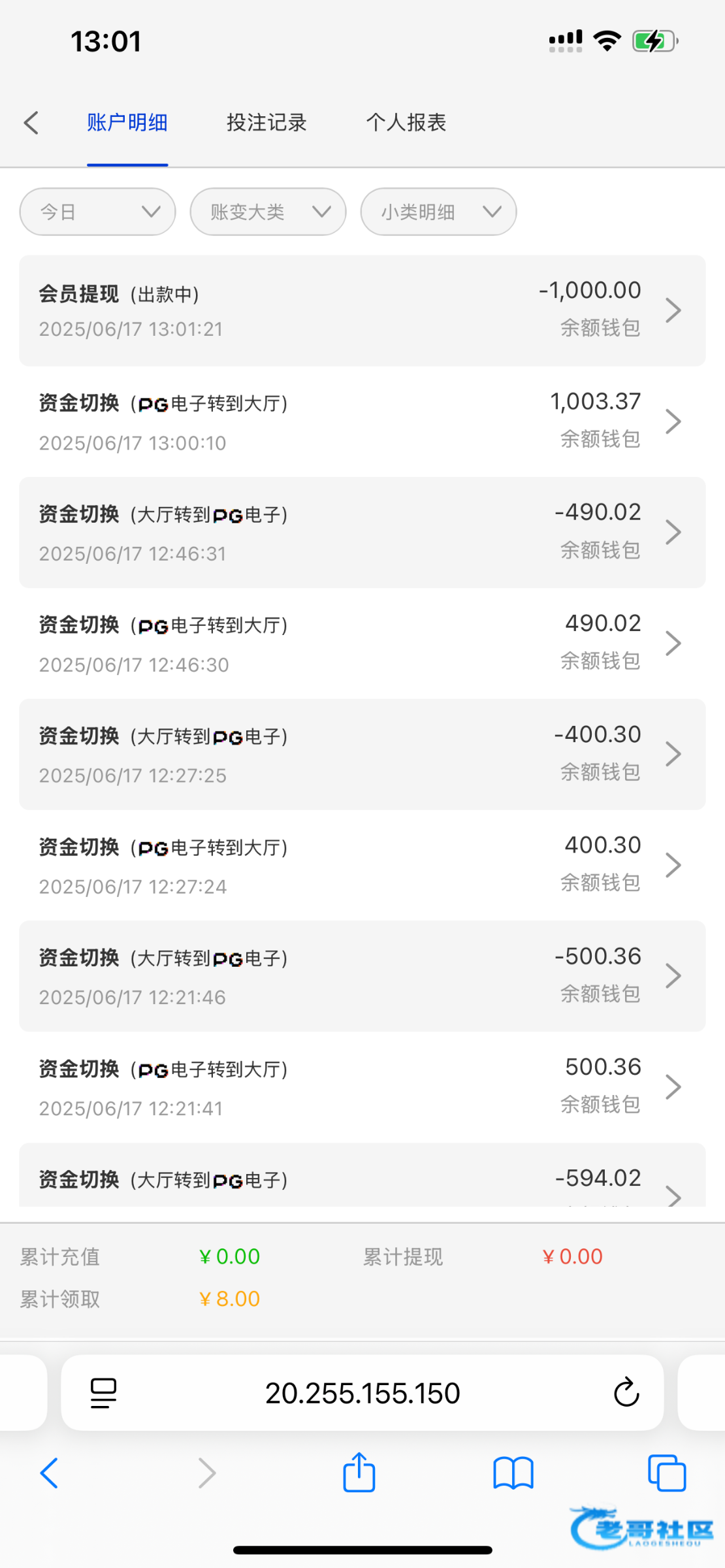Switch to the 投注记录 tab
Viewport: 725px width, 1568px height.
pyautogui.click(x=266, y=123)
